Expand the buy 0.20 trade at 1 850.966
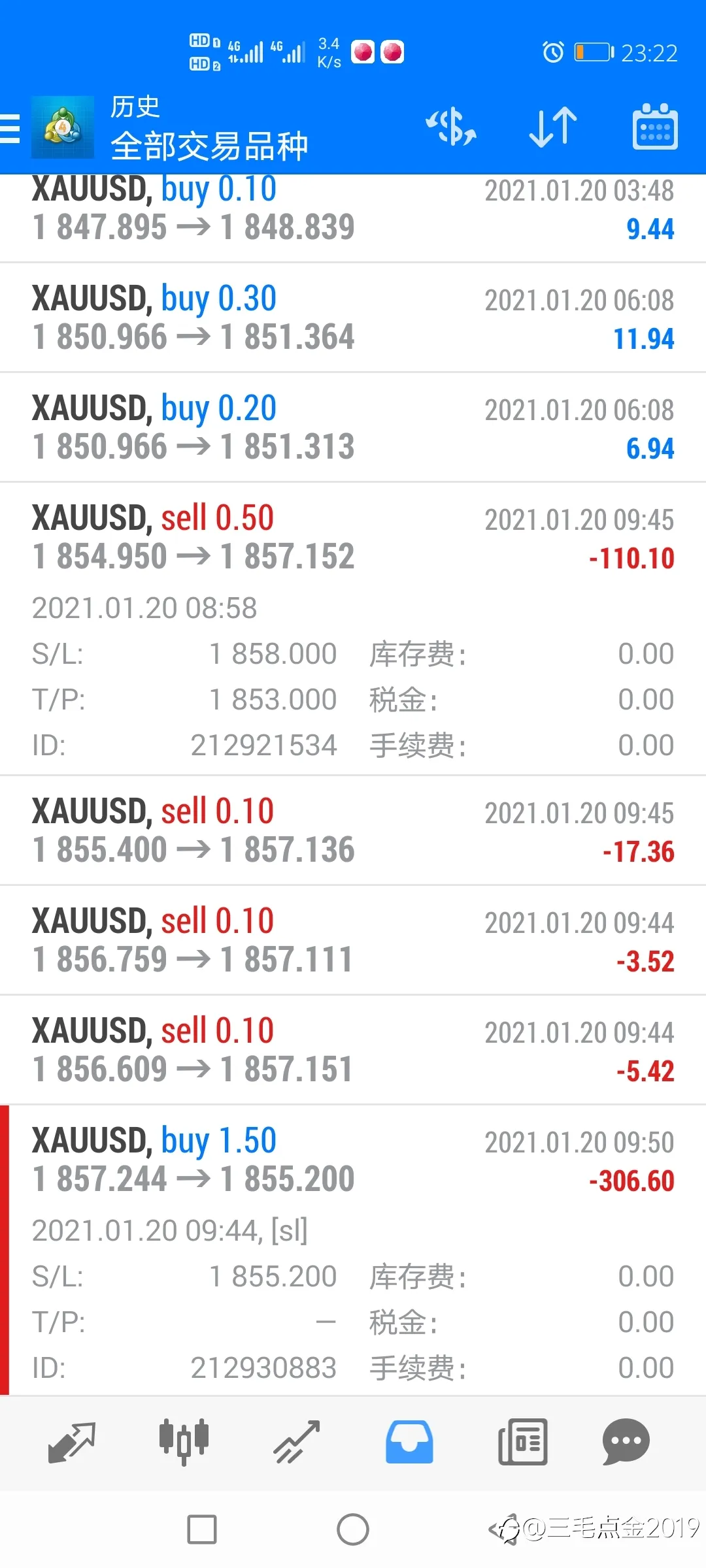 click(x=353, y=428)
